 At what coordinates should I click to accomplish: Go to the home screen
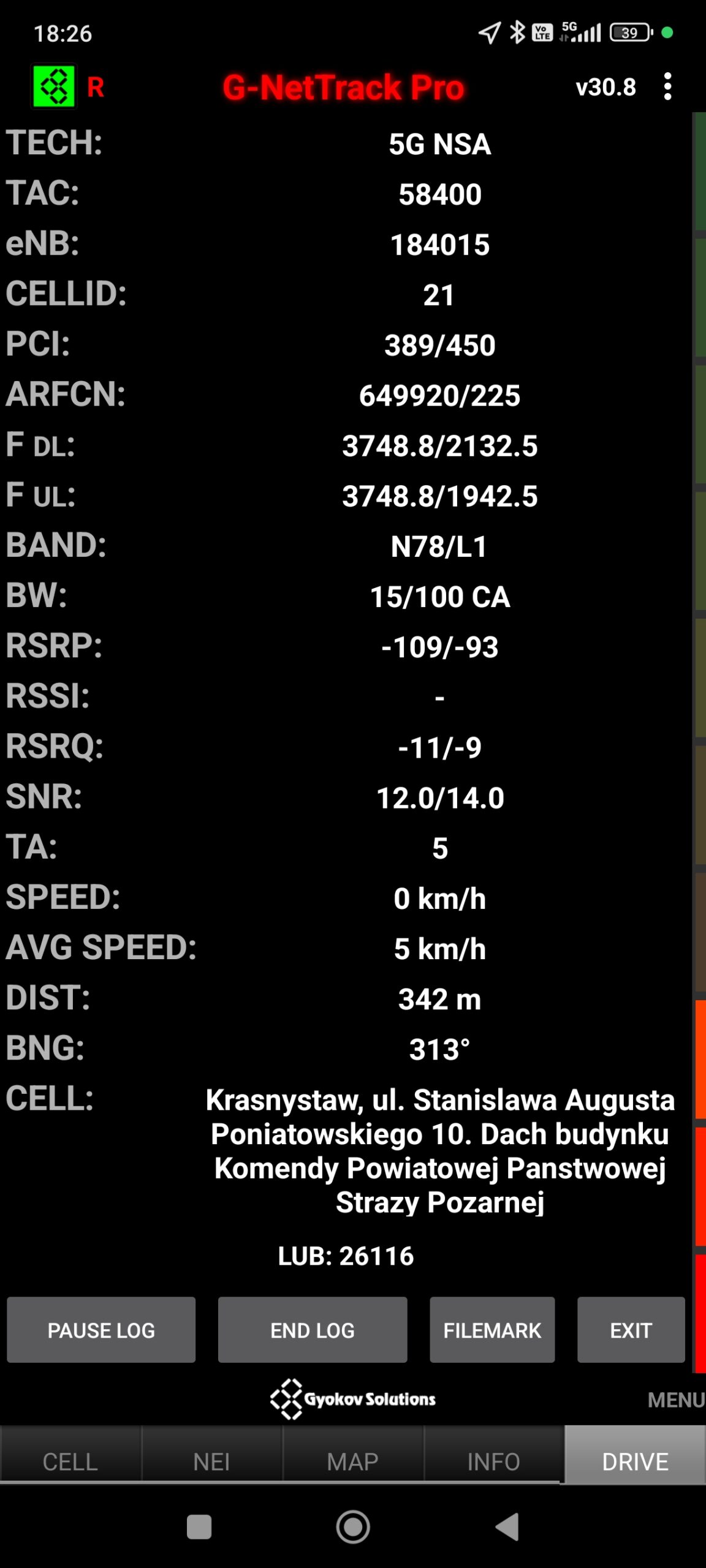[x=353, y=1526]
